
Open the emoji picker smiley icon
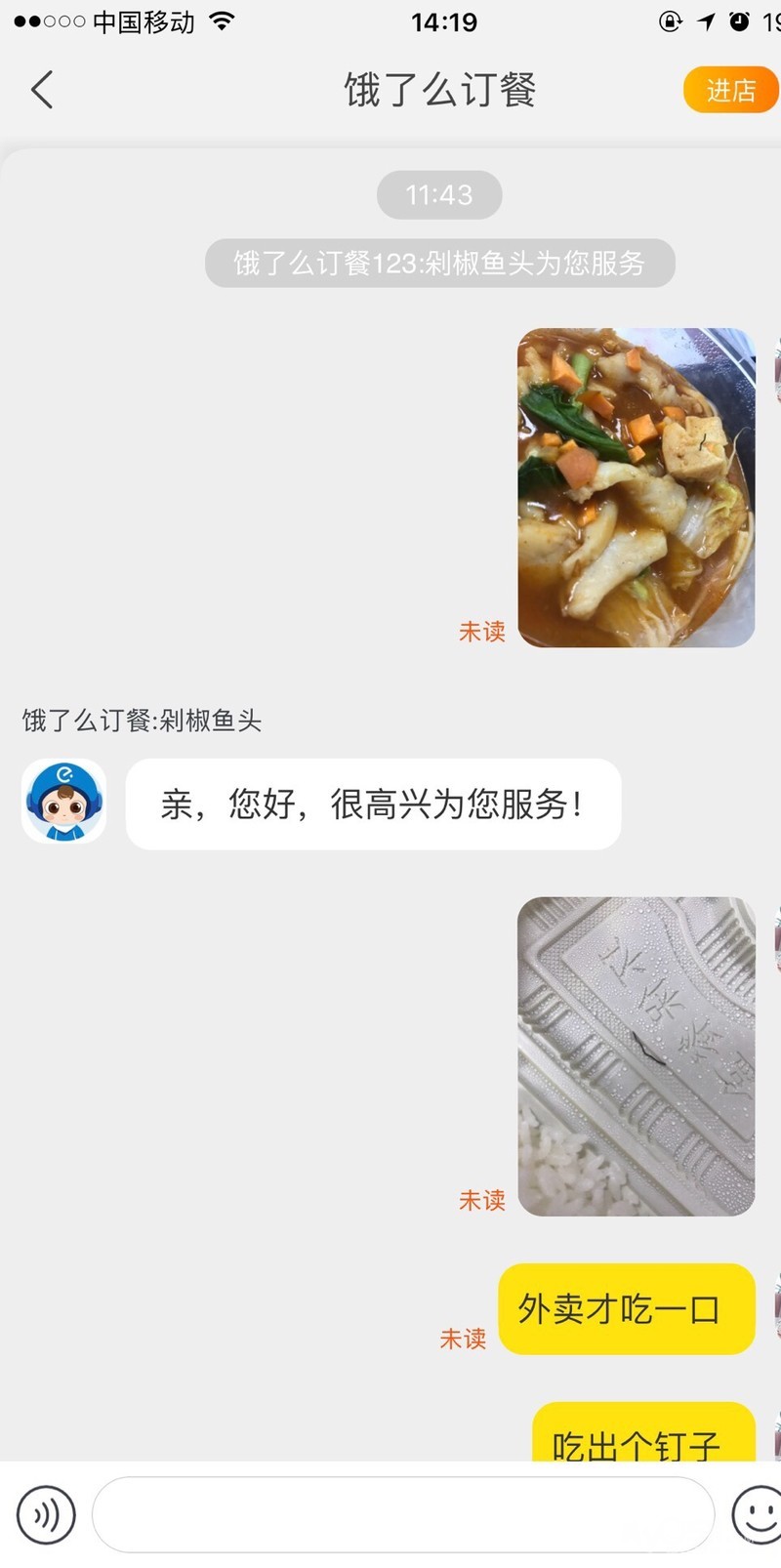pos(755,1514)
